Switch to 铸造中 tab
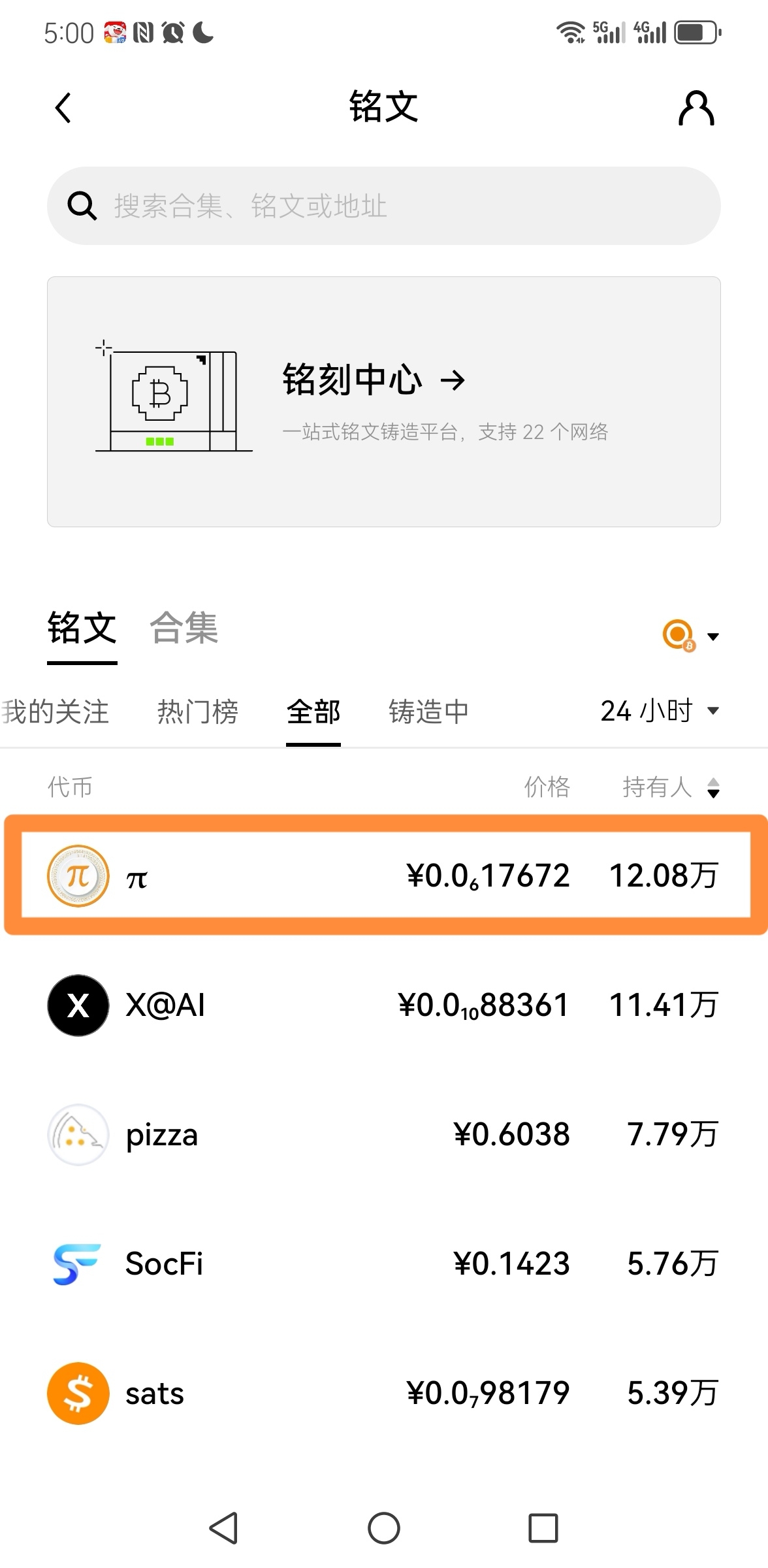768x1568 pixels. [428, 711]
